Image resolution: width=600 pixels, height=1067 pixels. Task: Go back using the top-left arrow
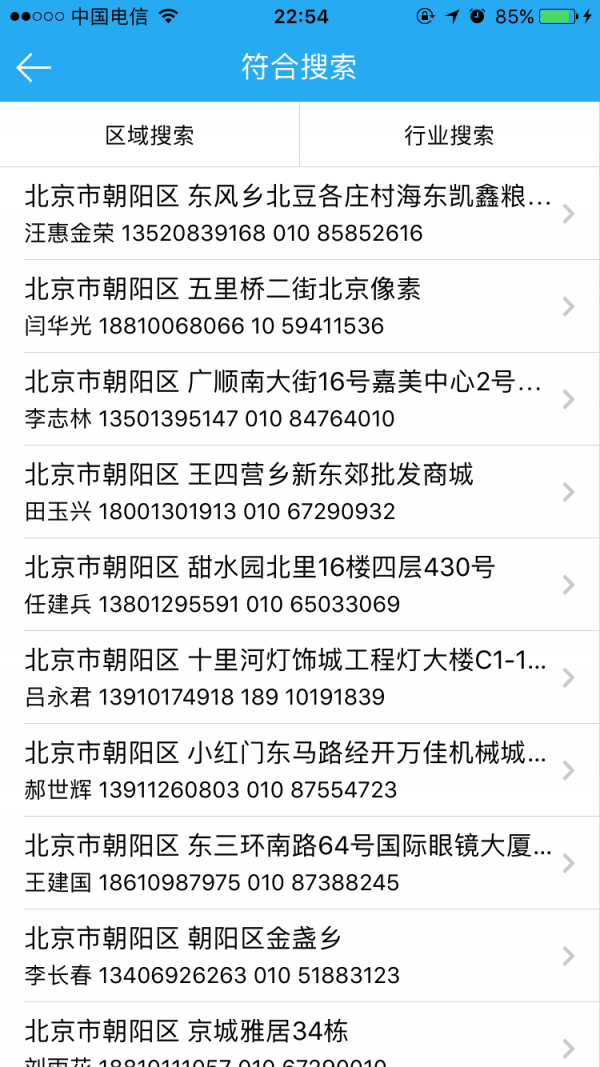[x=34, y=67]
